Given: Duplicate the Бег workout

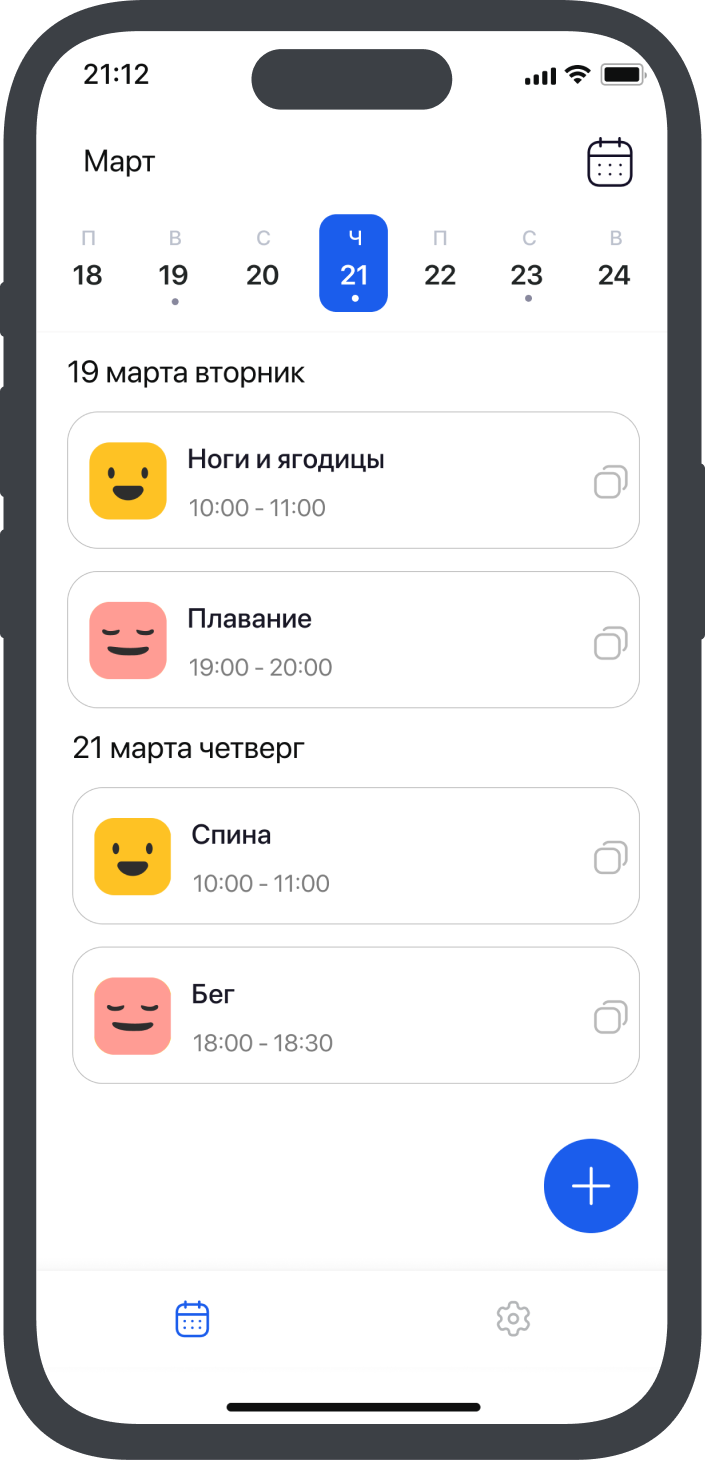Looking at the screenshot, I should [610, 1018].
